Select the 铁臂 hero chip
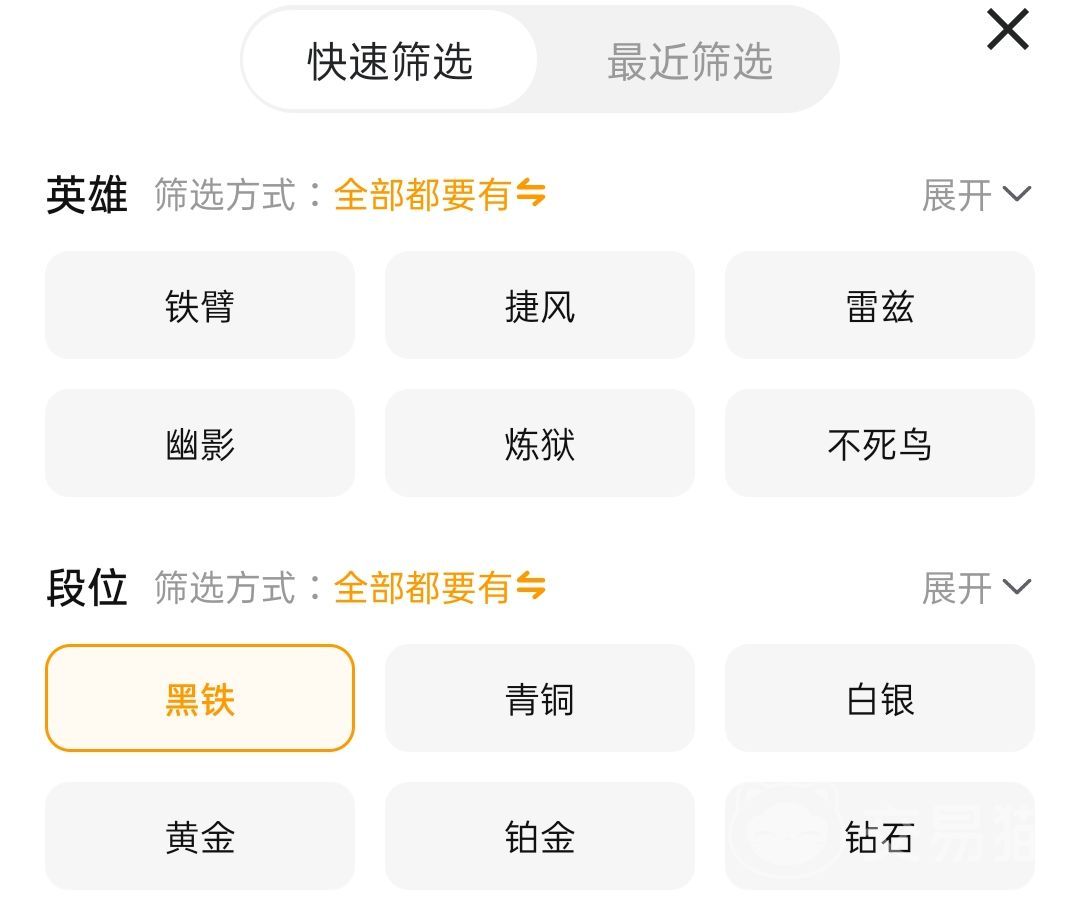The height and width of the screenshot is (899, 1080). point(200,306)
